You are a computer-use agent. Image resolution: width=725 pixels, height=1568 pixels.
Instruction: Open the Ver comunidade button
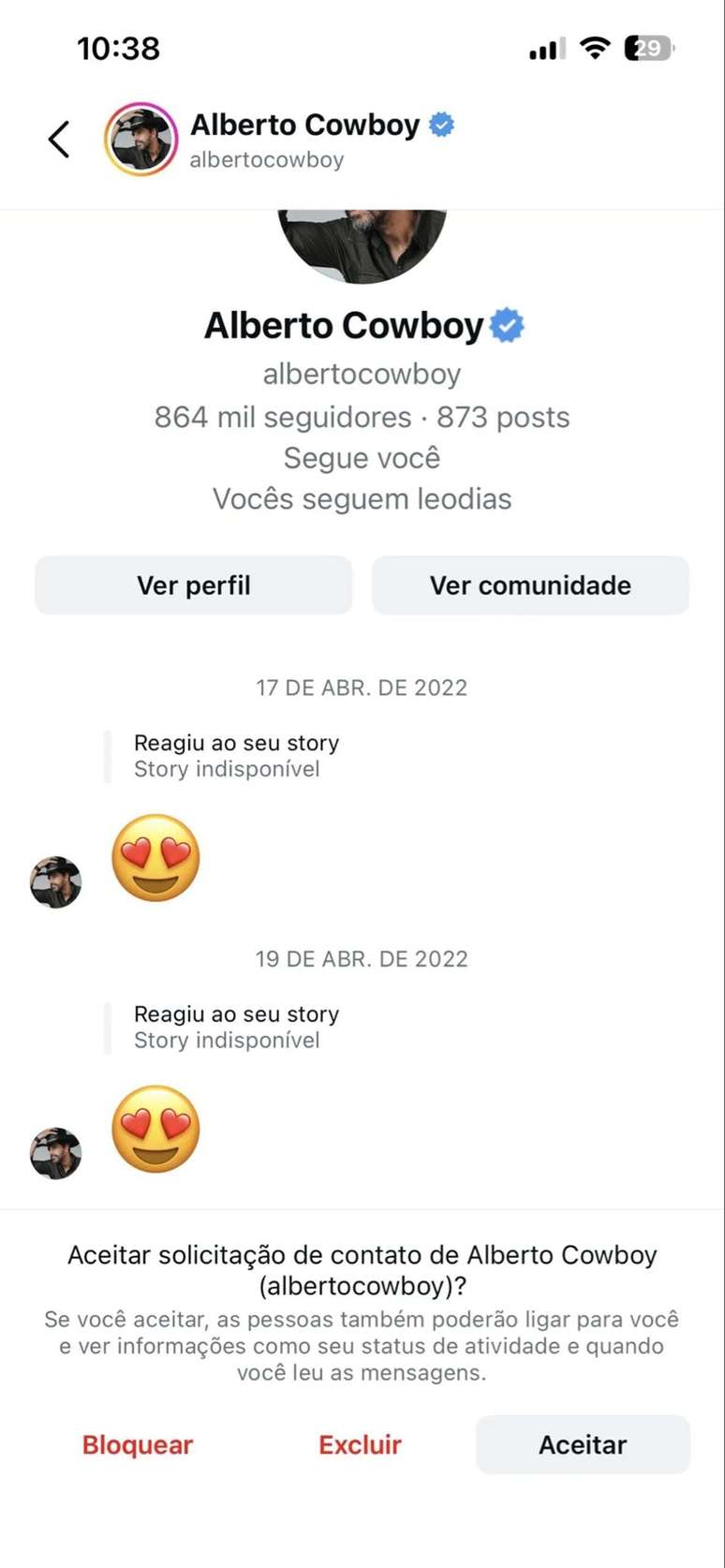click(x=530, y=584)
